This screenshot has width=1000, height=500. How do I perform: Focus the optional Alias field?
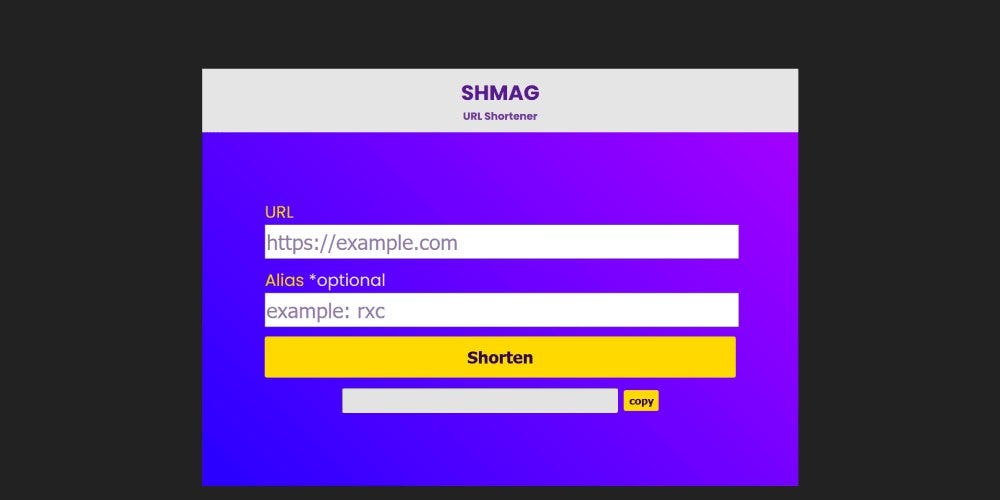point(501,310)
